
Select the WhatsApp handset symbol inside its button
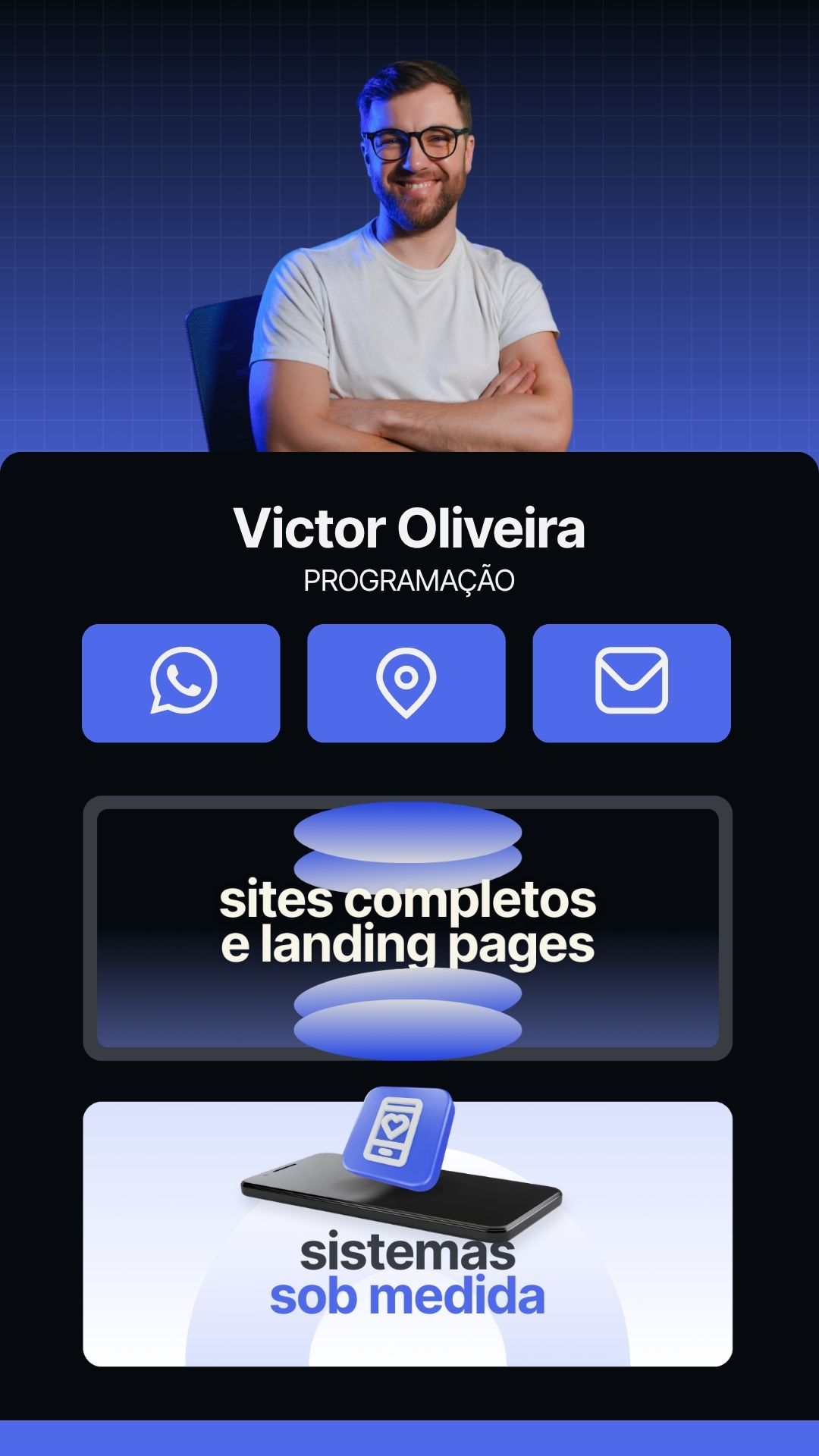click(180, 682)
